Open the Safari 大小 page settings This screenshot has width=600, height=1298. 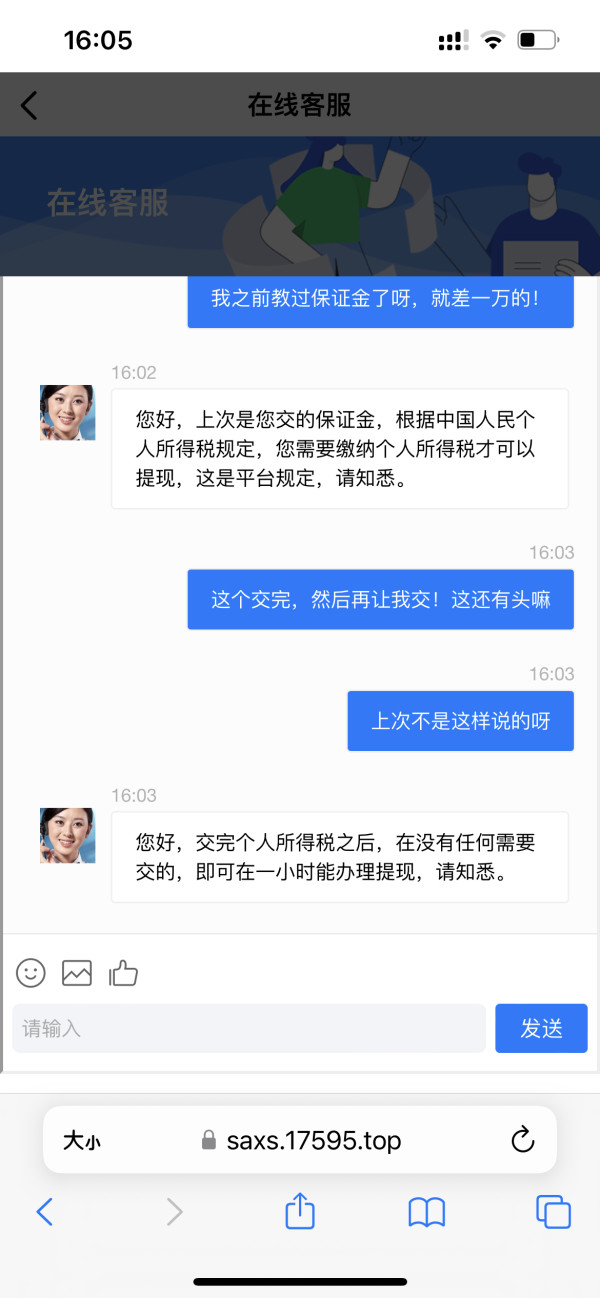coord(81,1141)
